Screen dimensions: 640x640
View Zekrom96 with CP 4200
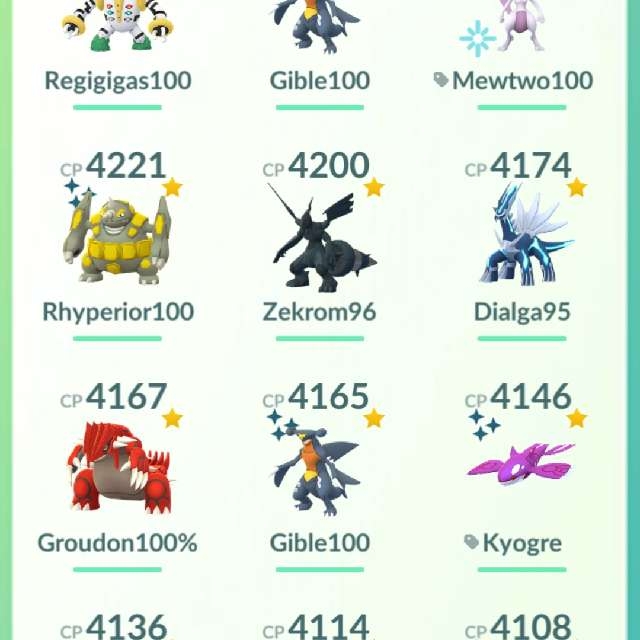pyautogui.click(x=320, y=240)
